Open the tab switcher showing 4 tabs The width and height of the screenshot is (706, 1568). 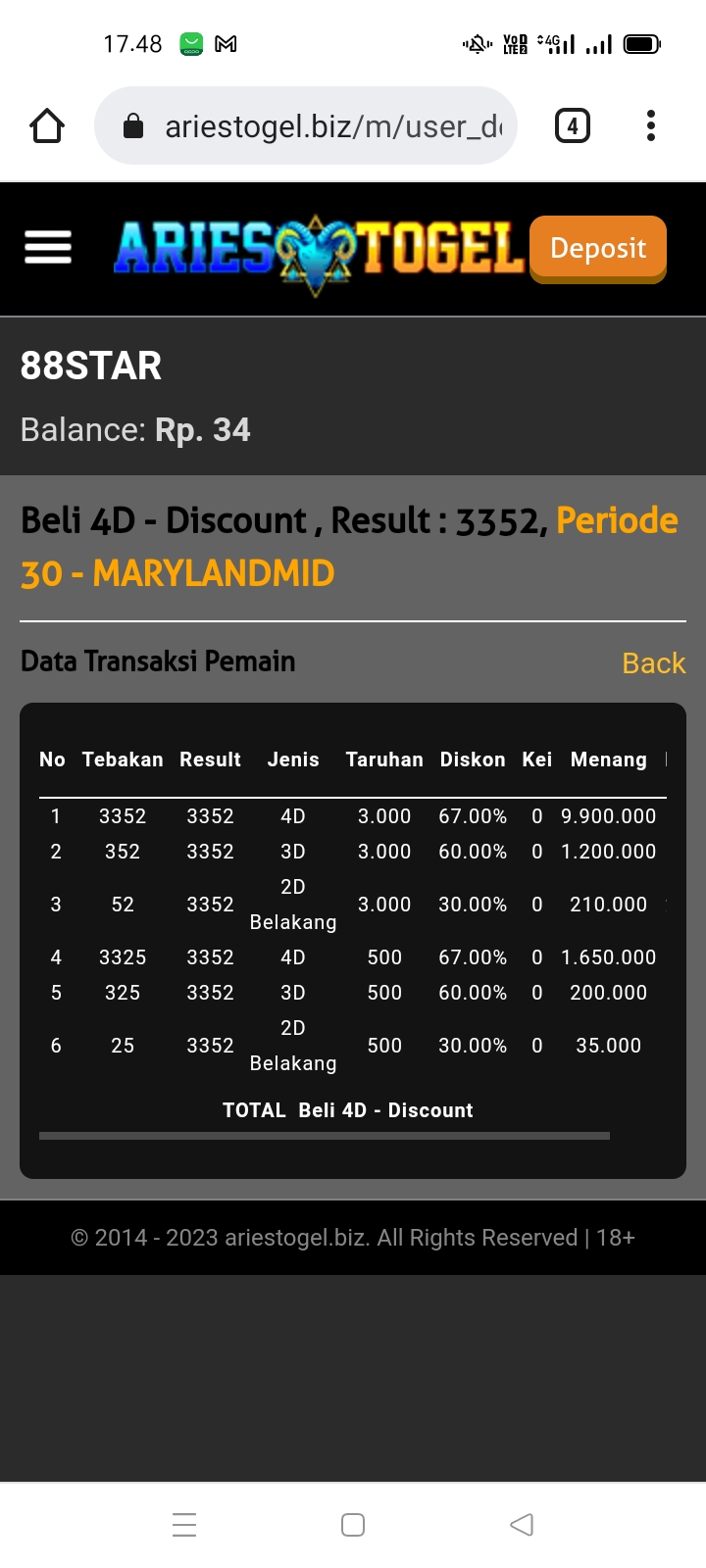573,126
